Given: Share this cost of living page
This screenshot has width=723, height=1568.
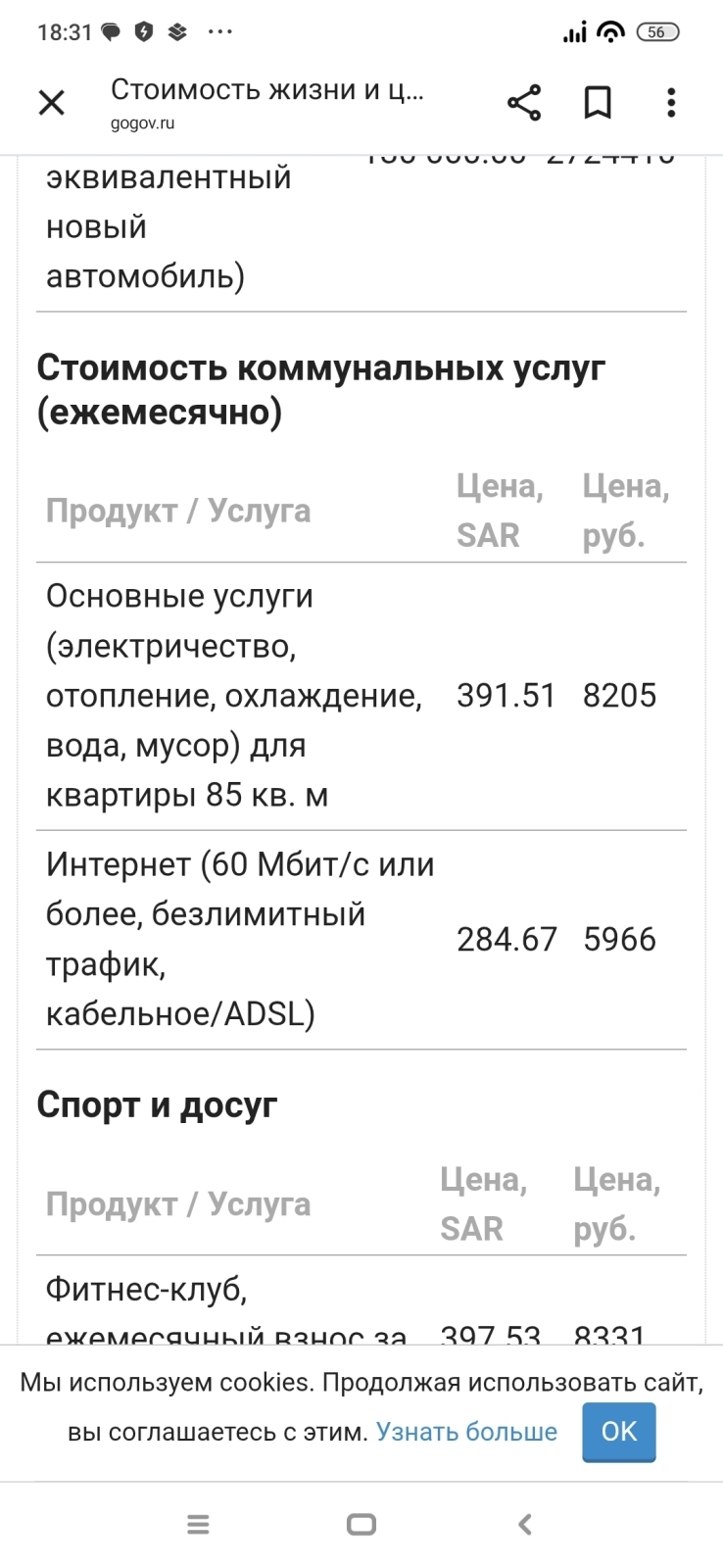Looking at the screenshot, I should pyautogui.click(x=524, y=102).
